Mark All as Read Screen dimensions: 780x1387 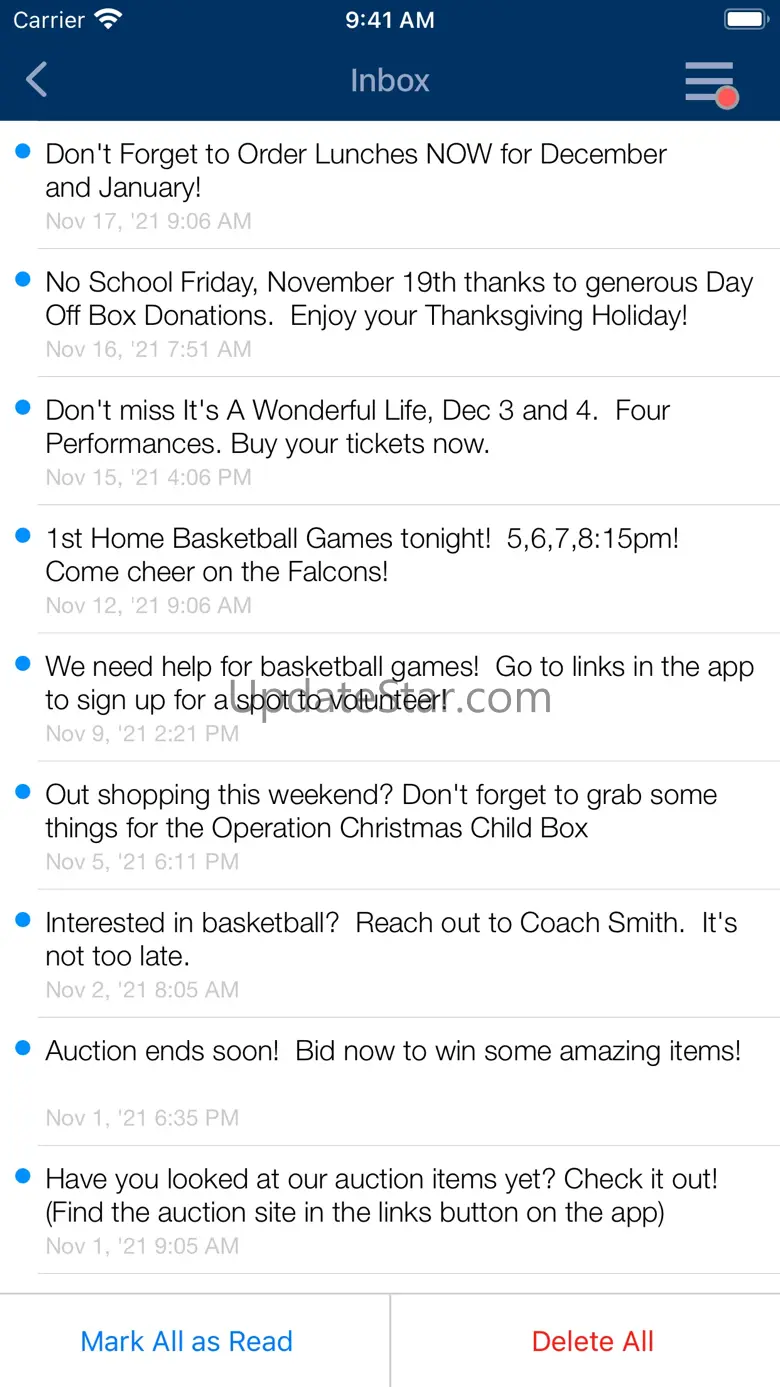coord(187,1341)
